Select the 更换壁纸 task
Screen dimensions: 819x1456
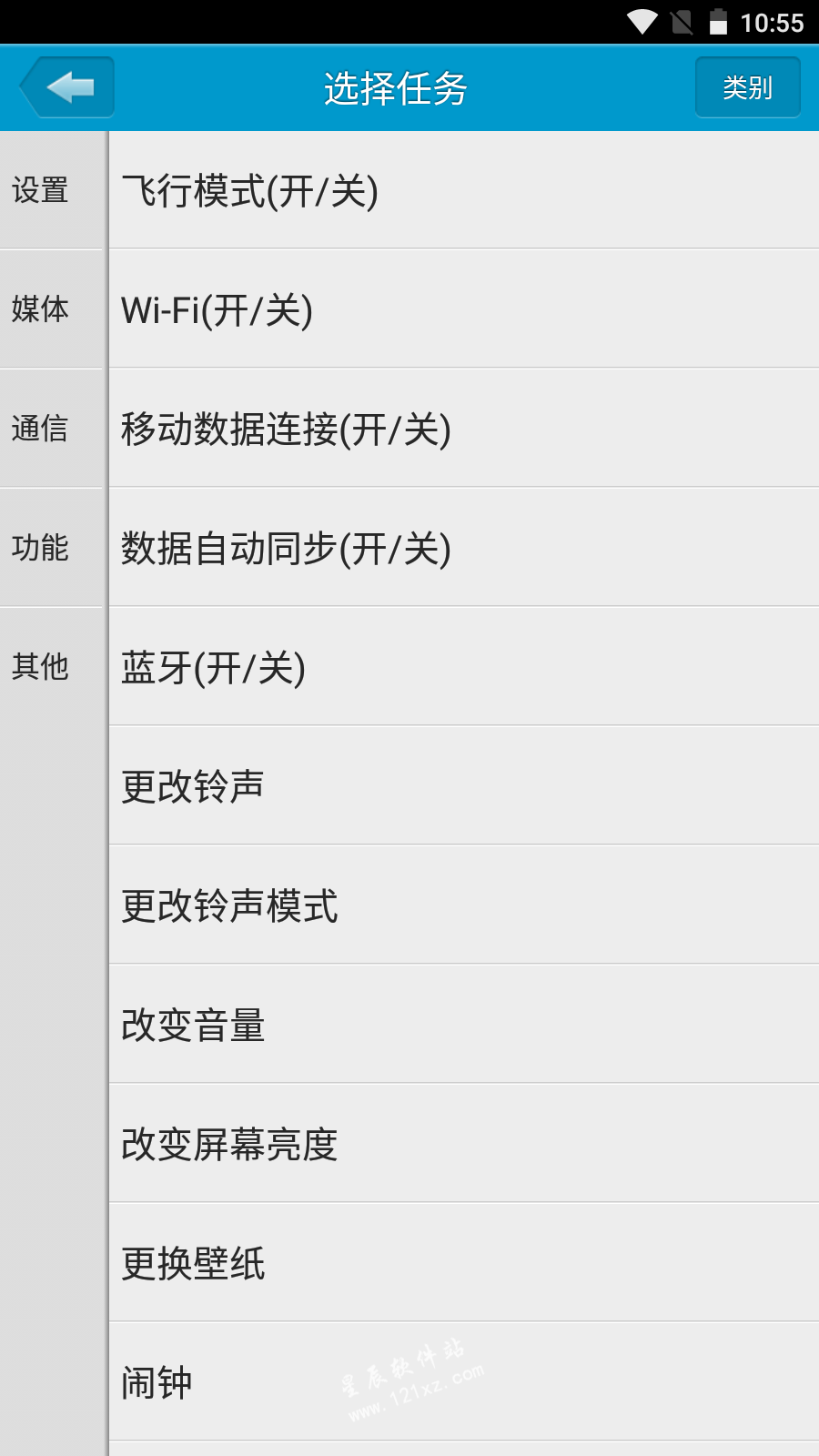tap(463, 1264)
